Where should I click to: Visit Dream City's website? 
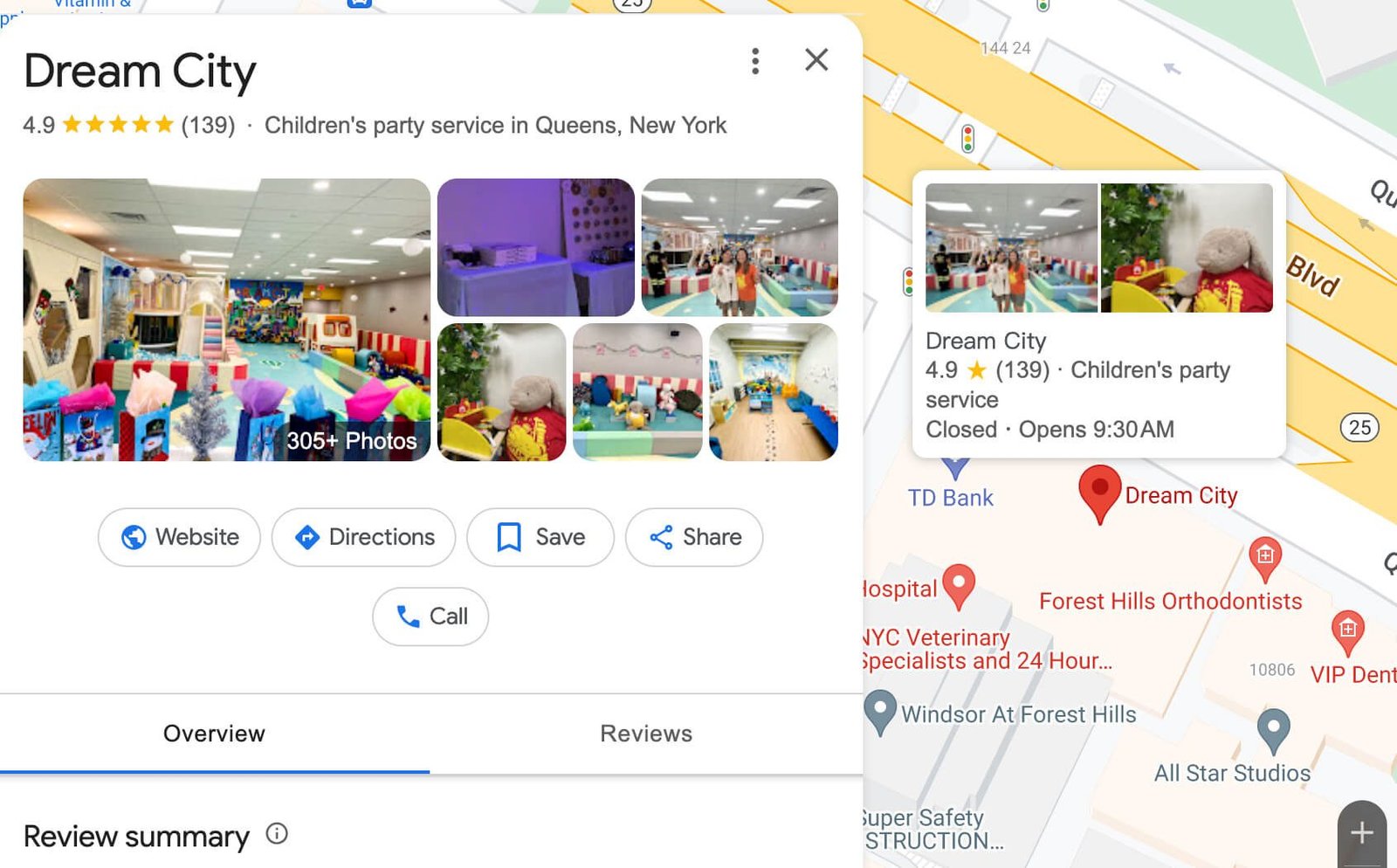179,537
